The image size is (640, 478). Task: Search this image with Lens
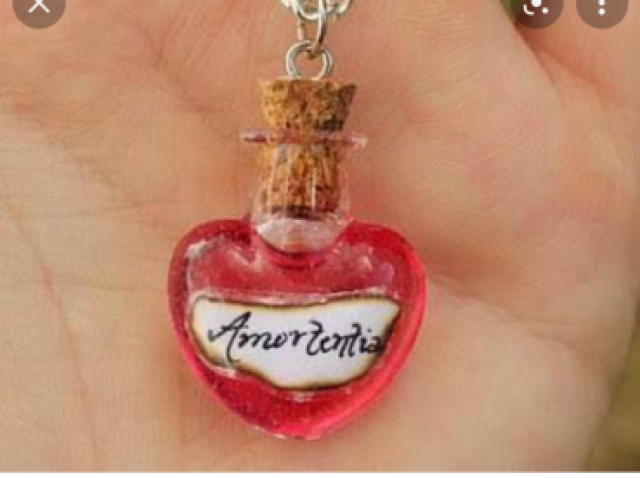[x=539, y=7]
